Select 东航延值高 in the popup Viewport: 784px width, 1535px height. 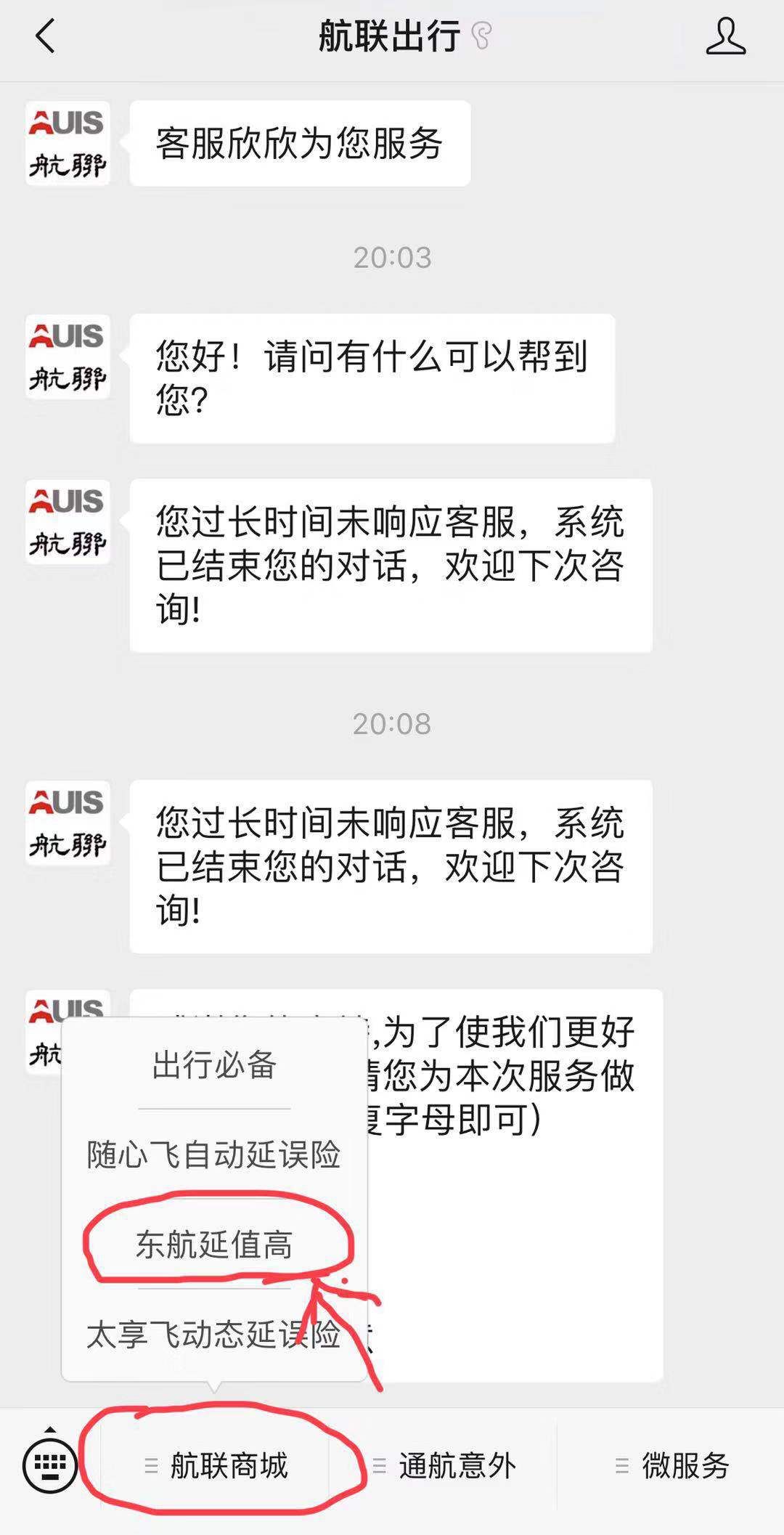tap(214, 1245)
